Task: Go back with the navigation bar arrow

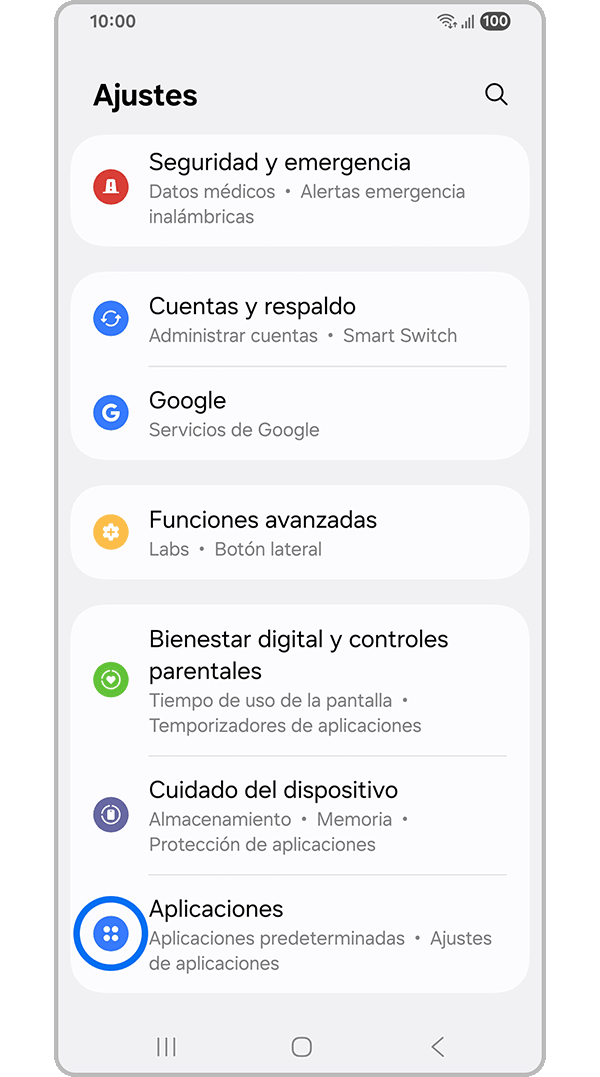Action: coord(437,1047)
